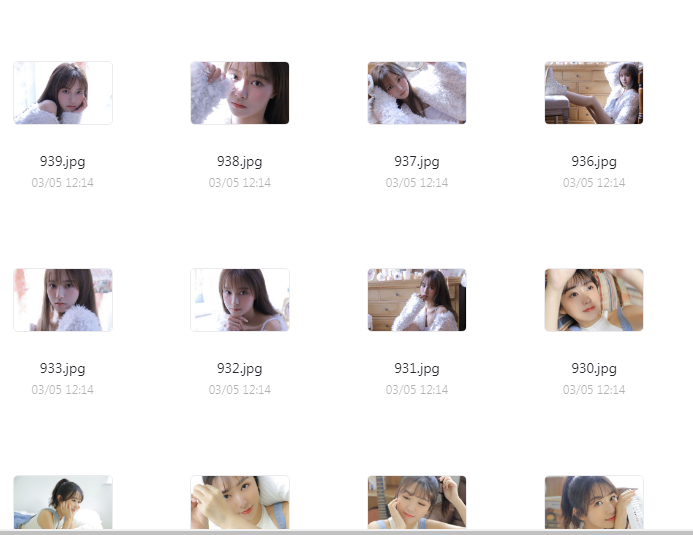
Task: Open the file 933.jpg
Action: (63, 300)
